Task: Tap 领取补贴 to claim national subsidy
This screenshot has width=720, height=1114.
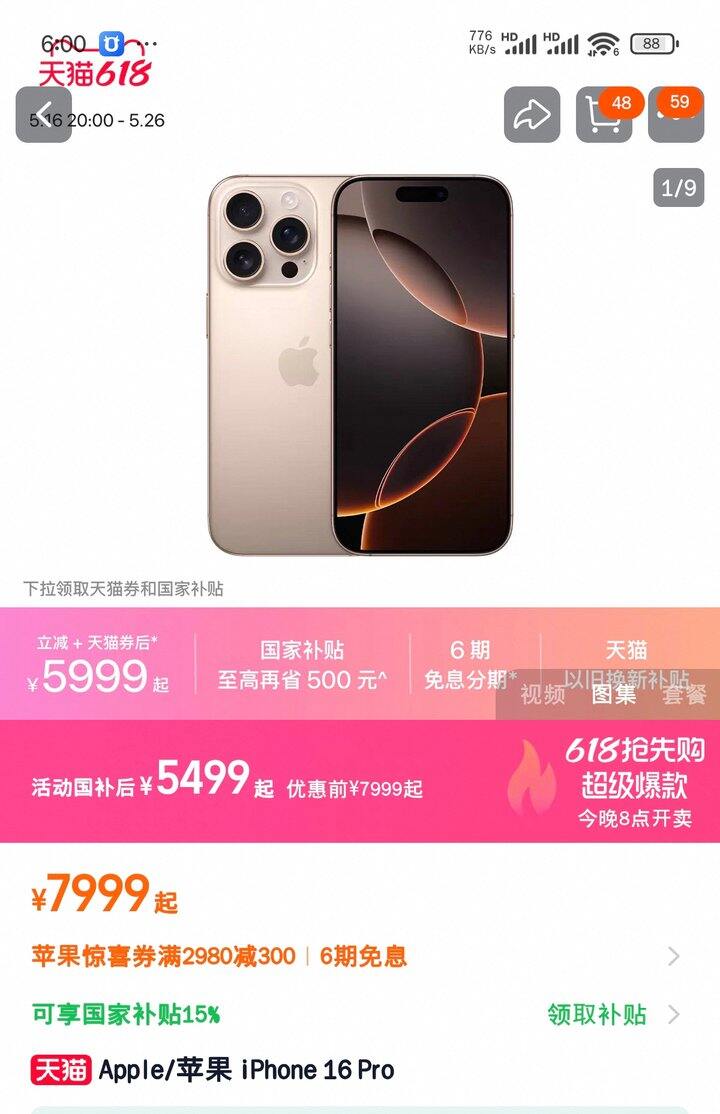Action: coord(597,1015)
